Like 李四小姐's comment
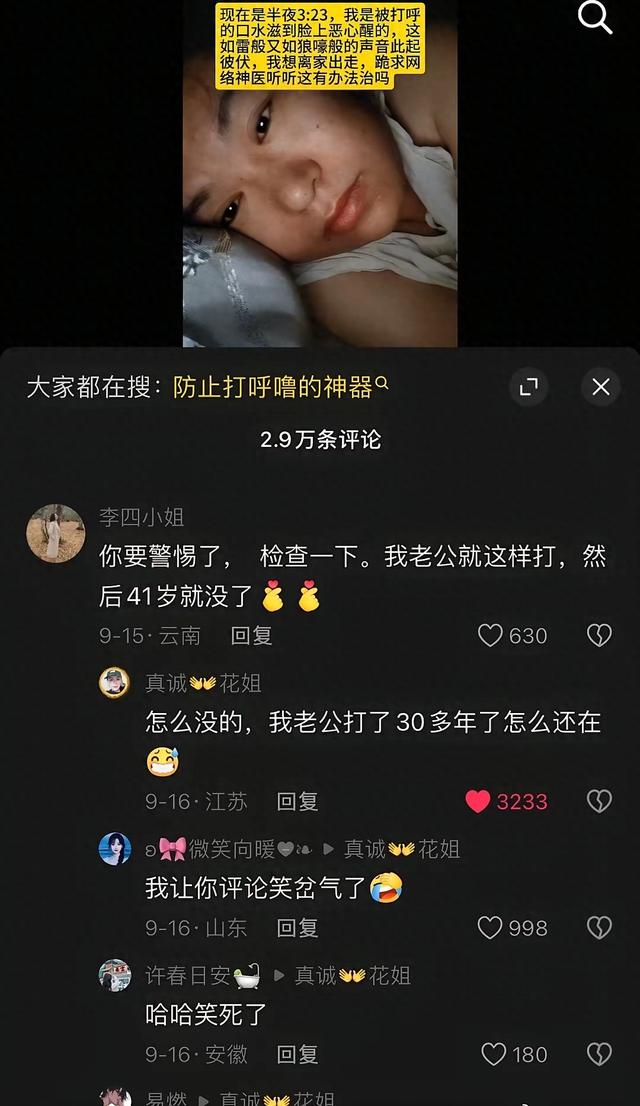 coord(490,635)
